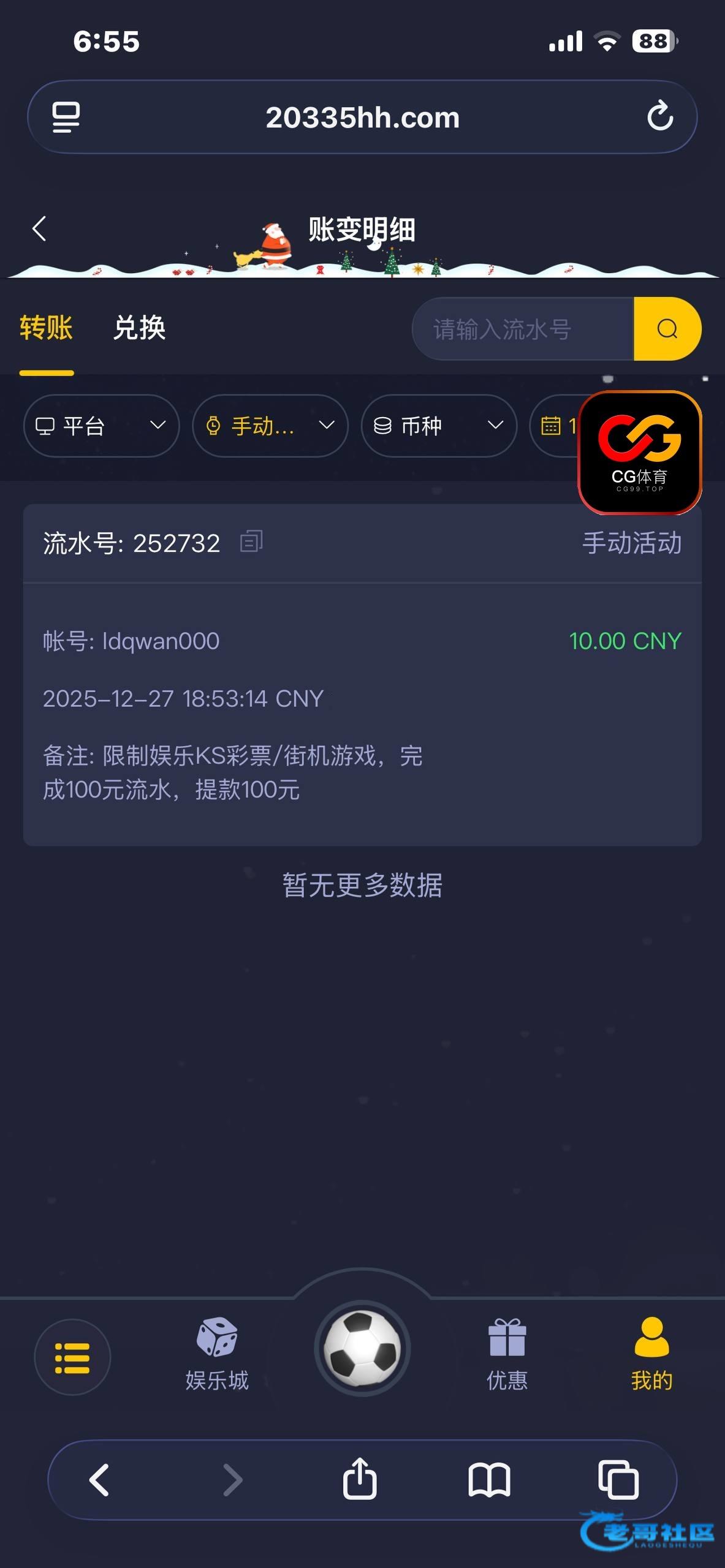The height and width of the screenshot is (1568, 725).
Task: Open browser bookmarks
Action: 489,1480
